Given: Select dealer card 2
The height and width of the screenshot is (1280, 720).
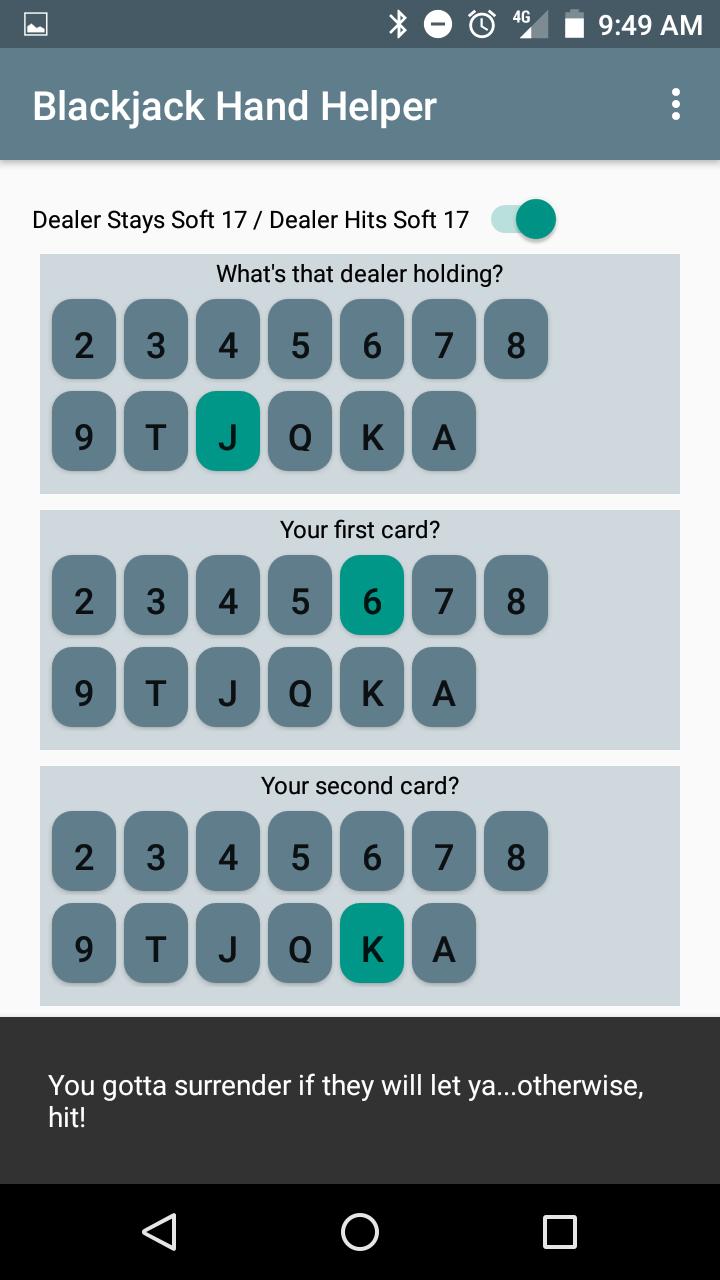Looking at the screenshot, I should pyautogui.click(x=84, y=345).
